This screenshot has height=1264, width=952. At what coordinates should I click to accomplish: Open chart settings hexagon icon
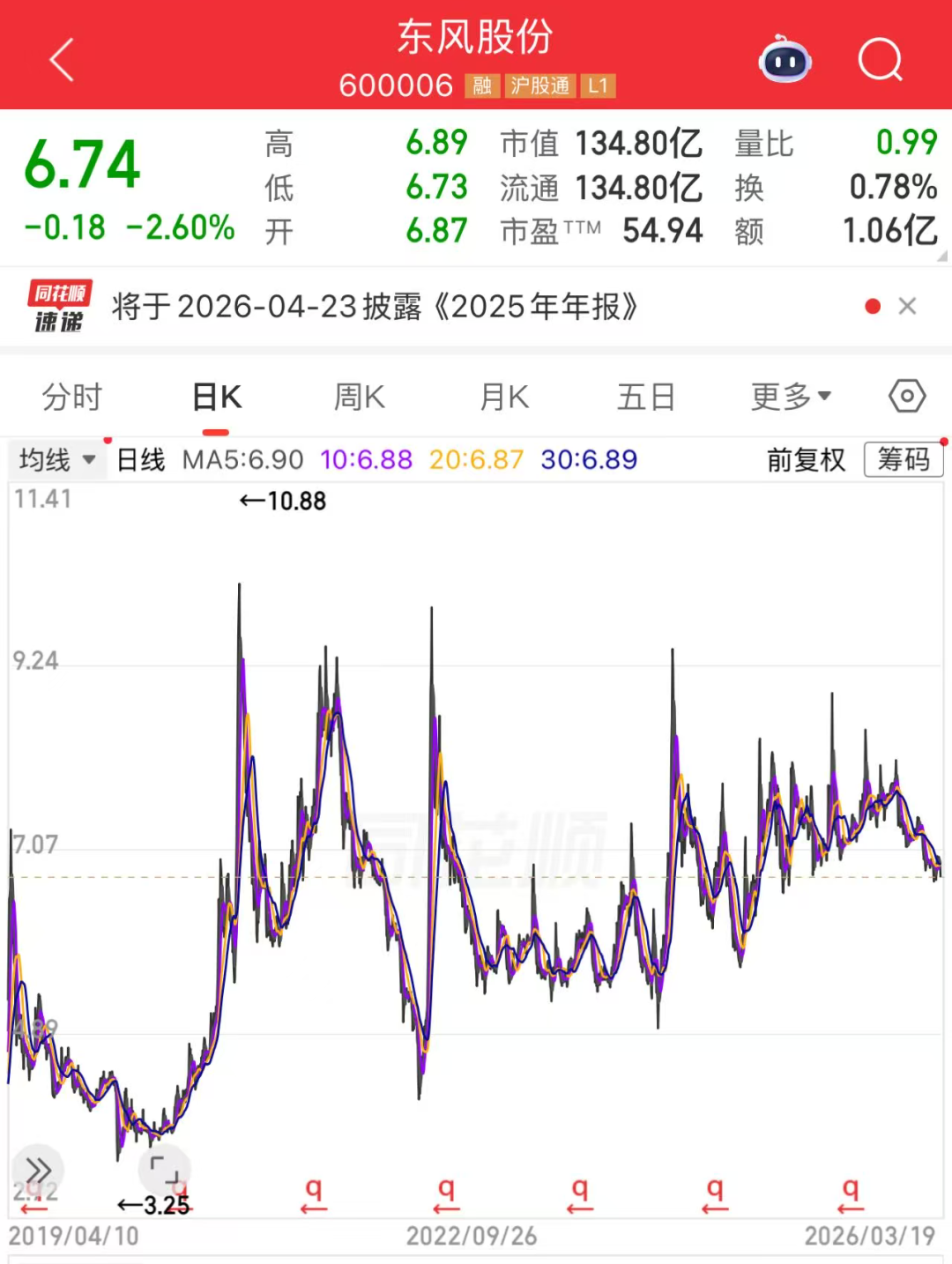click(907, 396)
